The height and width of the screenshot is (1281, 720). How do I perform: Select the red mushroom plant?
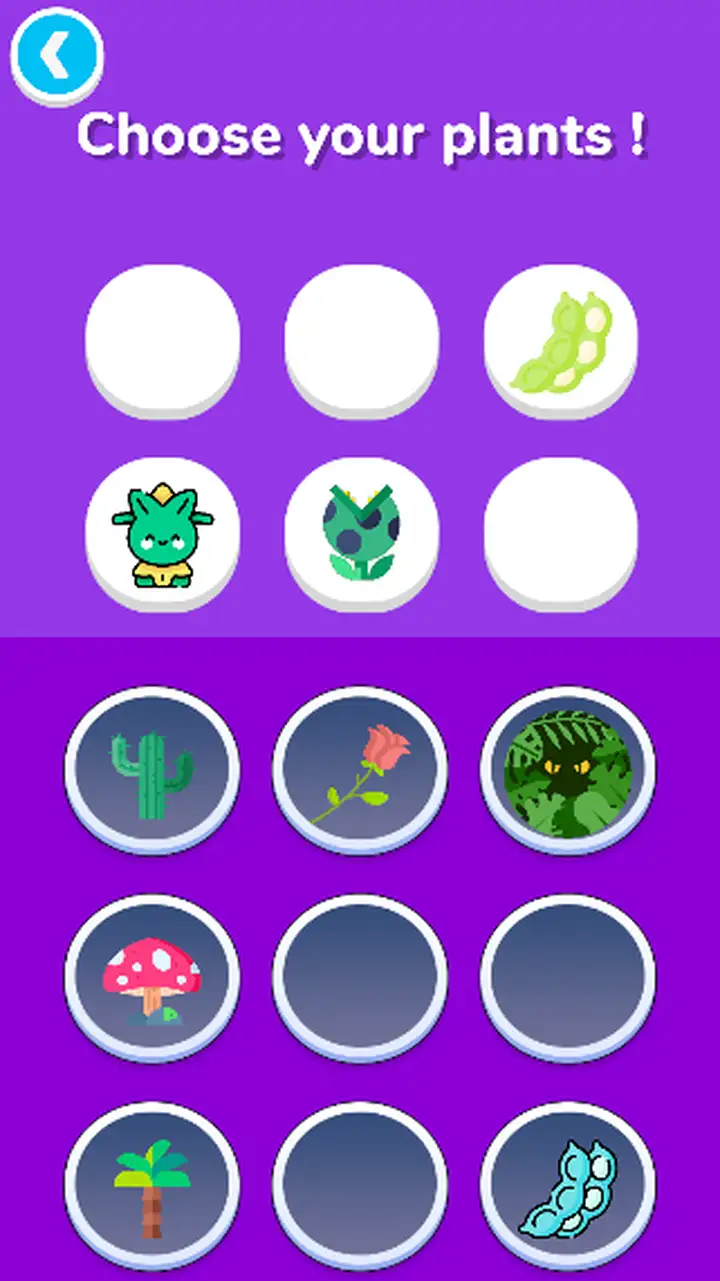click(152, 978)
